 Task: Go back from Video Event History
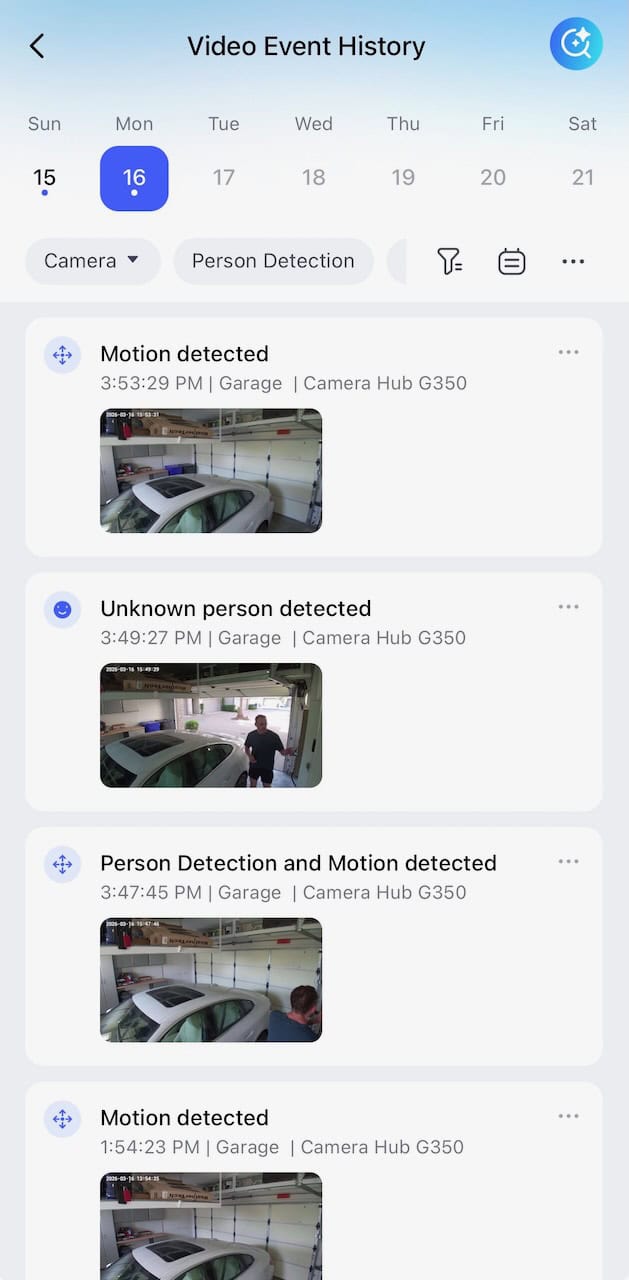pos(37,46)
